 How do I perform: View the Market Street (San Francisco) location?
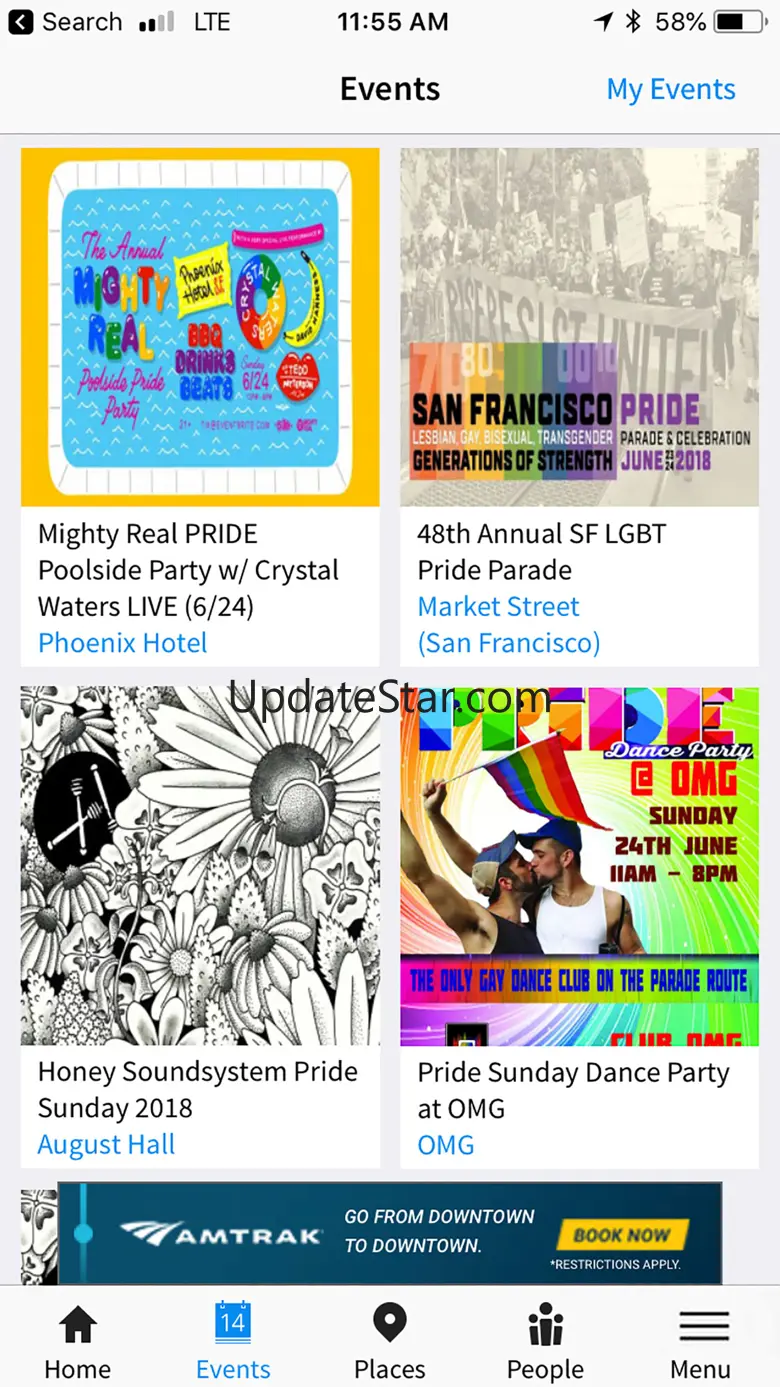(x=508, y=625)
